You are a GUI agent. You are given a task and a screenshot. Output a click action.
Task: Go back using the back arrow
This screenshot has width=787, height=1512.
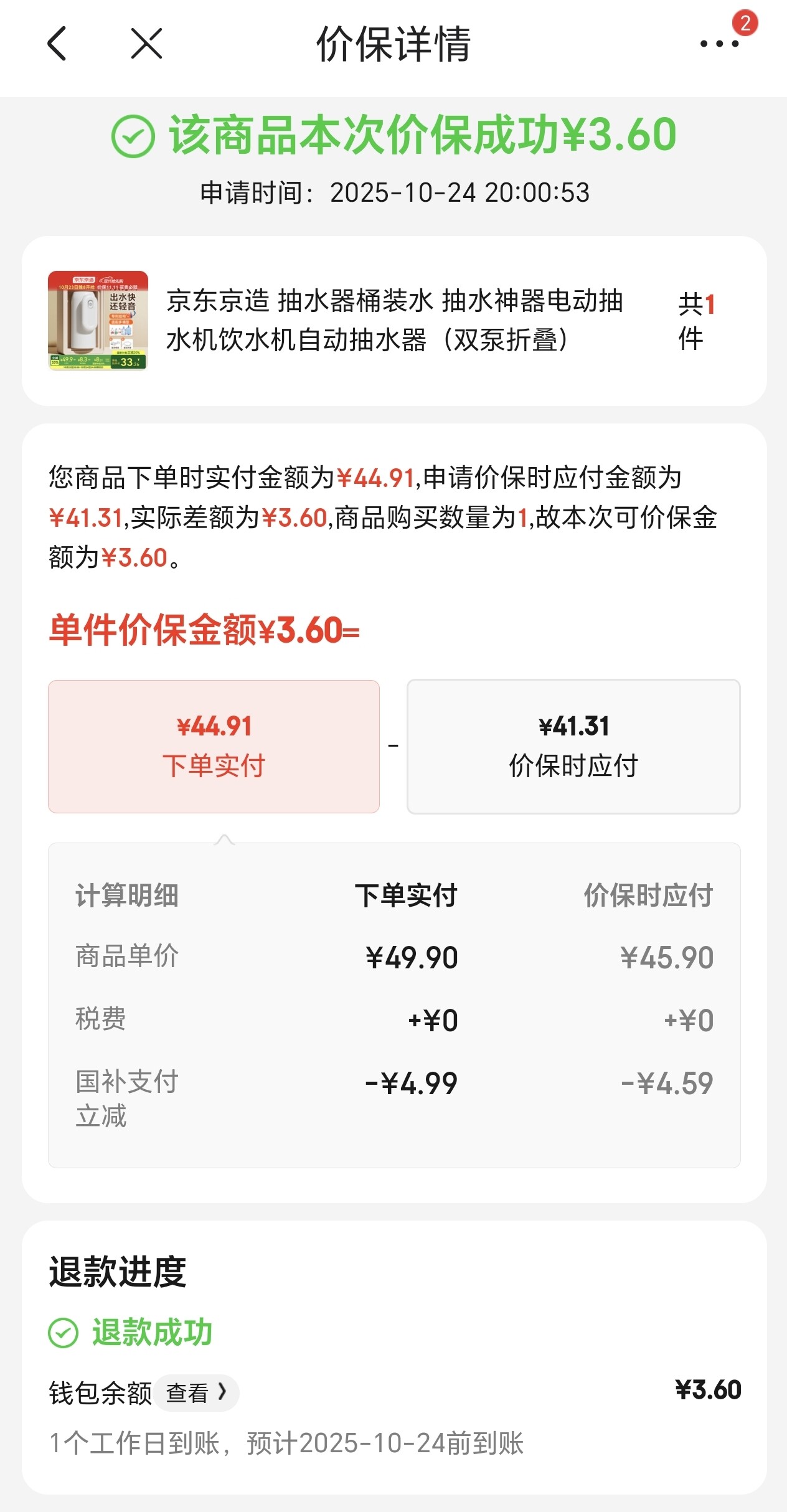[57, 44]
